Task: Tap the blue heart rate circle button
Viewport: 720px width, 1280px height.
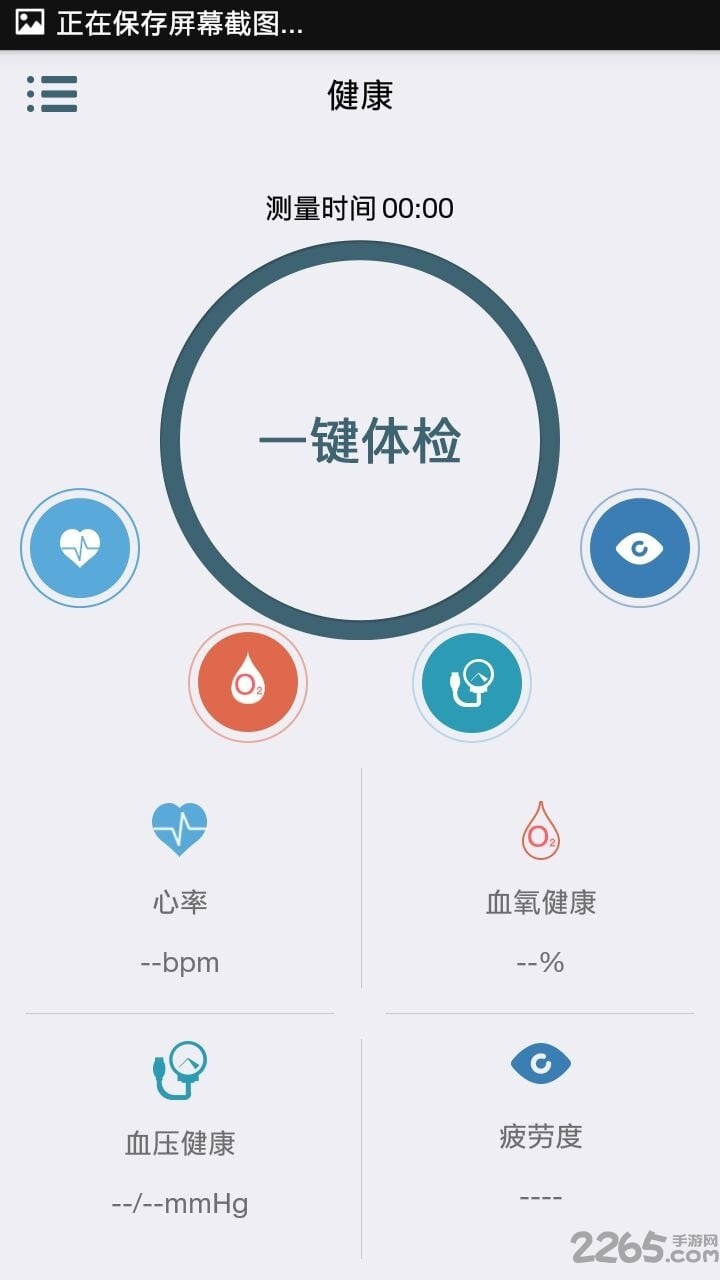Action: (80, 548)
